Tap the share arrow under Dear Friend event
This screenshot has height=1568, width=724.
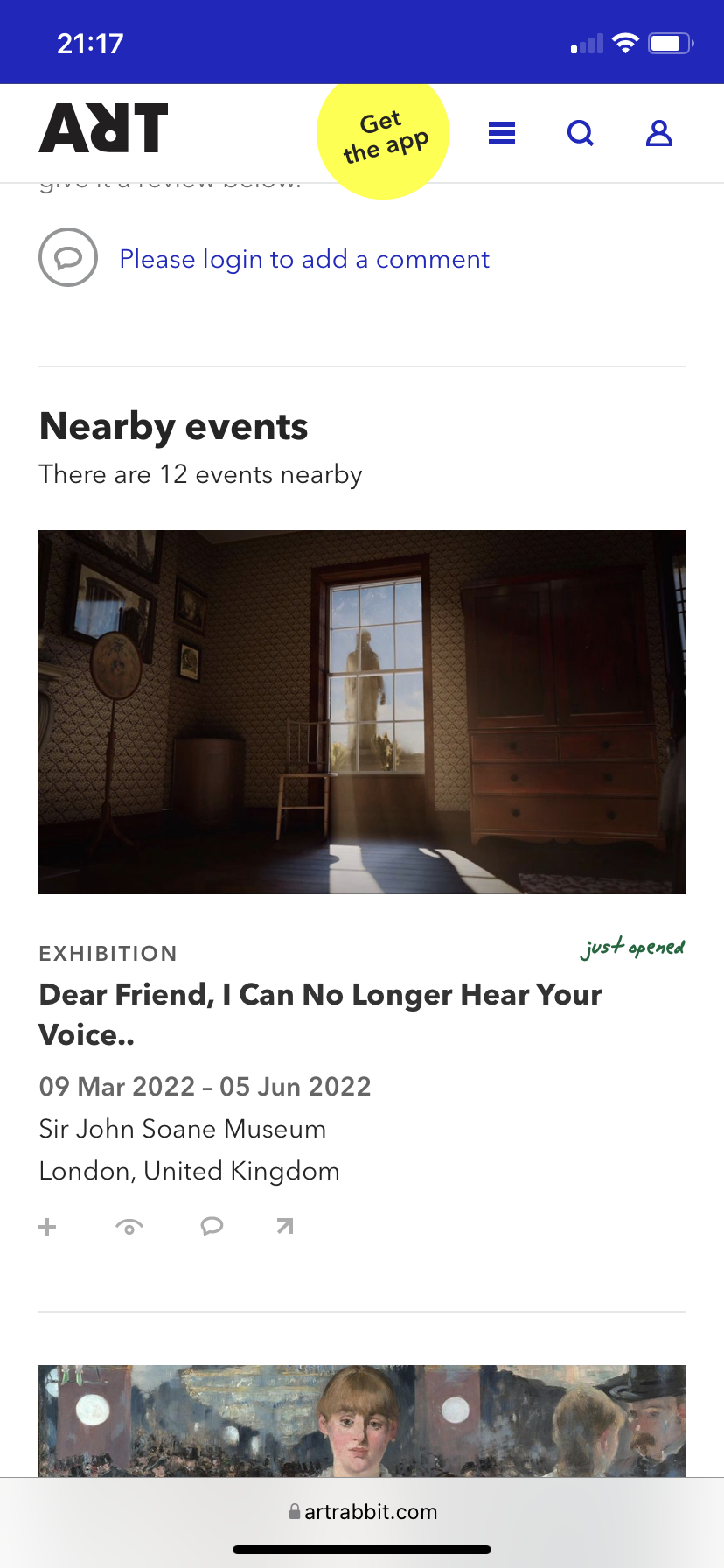285,1227
